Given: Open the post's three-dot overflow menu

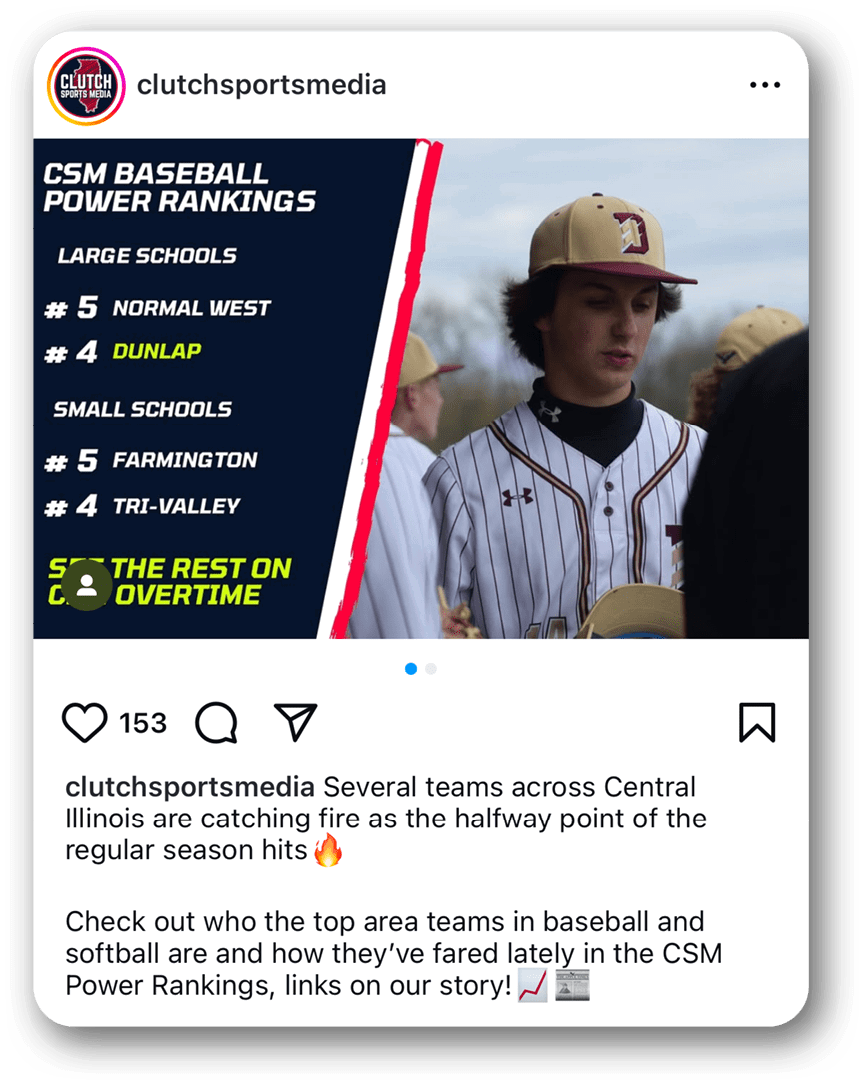Looking at the screenshot, I should pos(764,86).
